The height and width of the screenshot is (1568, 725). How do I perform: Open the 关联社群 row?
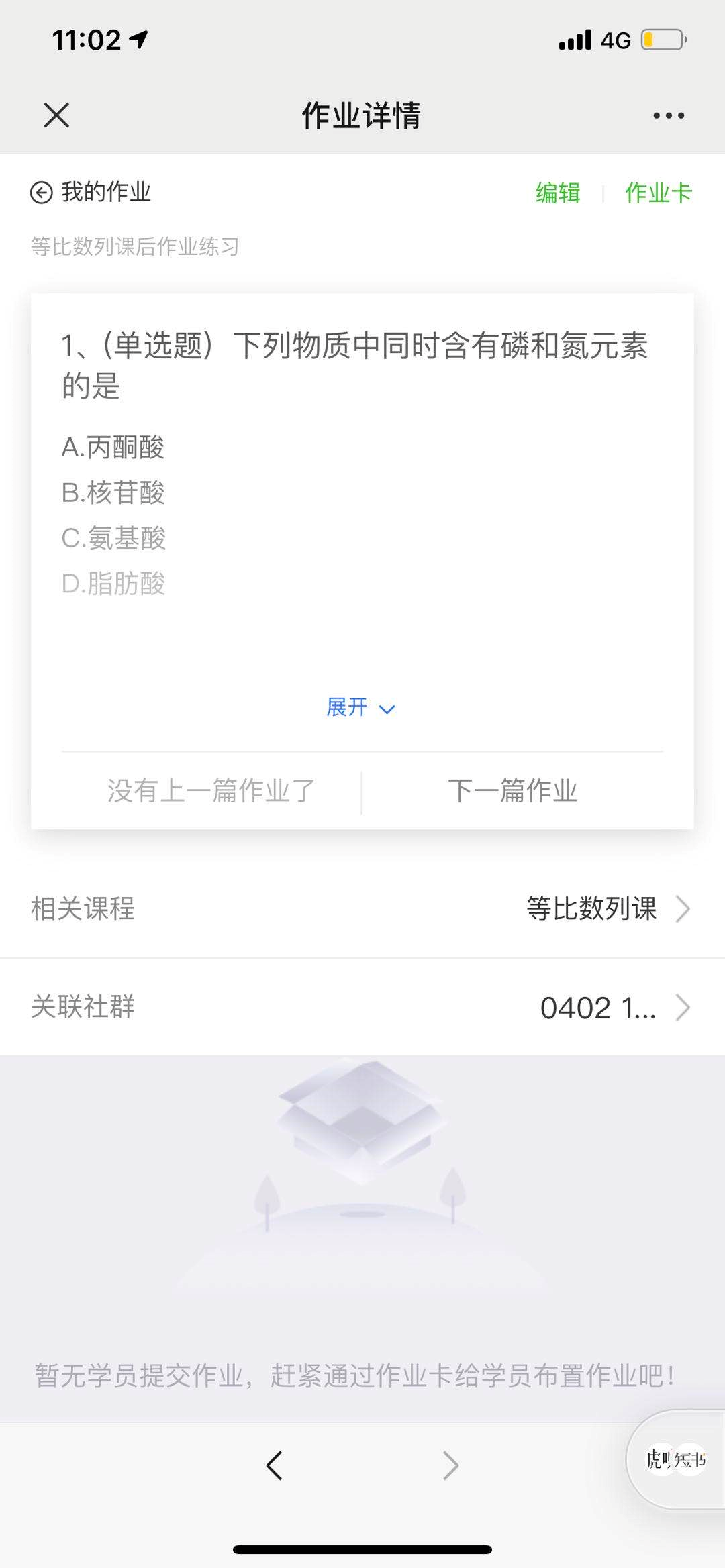click(x=362, y=1007)
